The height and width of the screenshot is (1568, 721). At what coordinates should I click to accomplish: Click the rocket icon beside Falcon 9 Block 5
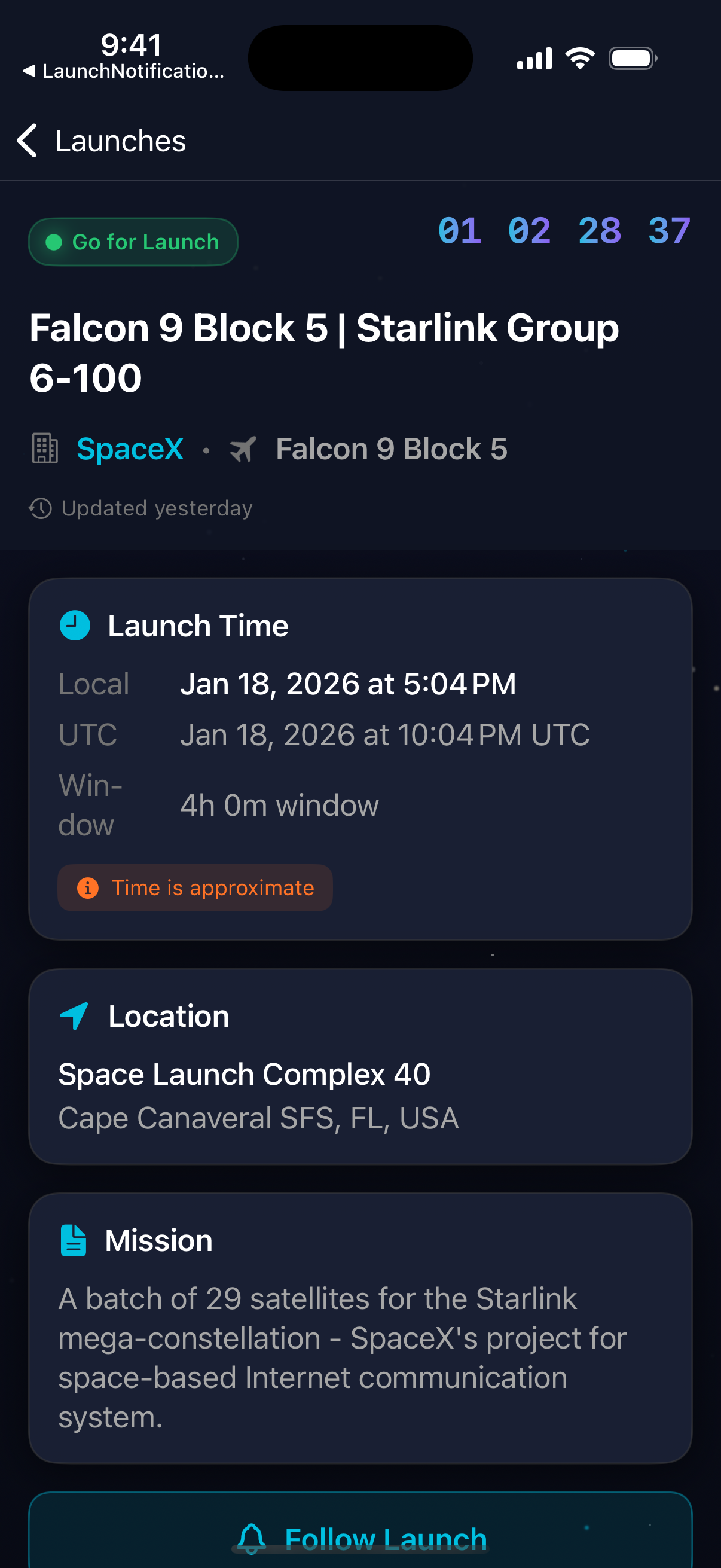tap(245, 449)
